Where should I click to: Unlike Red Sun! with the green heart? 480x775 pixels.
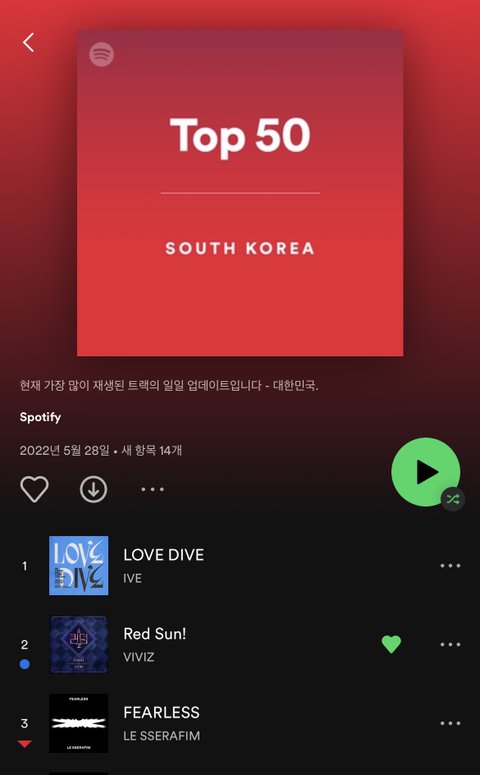[x=391, y=644]
